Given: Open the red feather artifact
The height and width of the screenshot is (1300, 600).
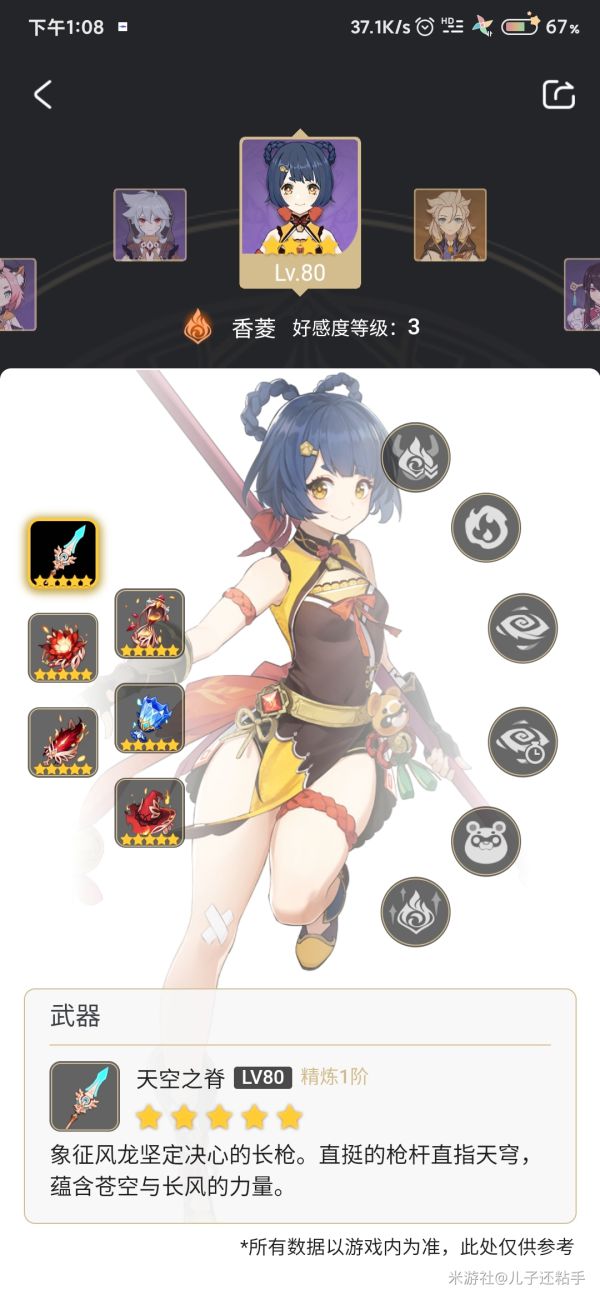Looking at the screenshot, I should tap(63, 742).
